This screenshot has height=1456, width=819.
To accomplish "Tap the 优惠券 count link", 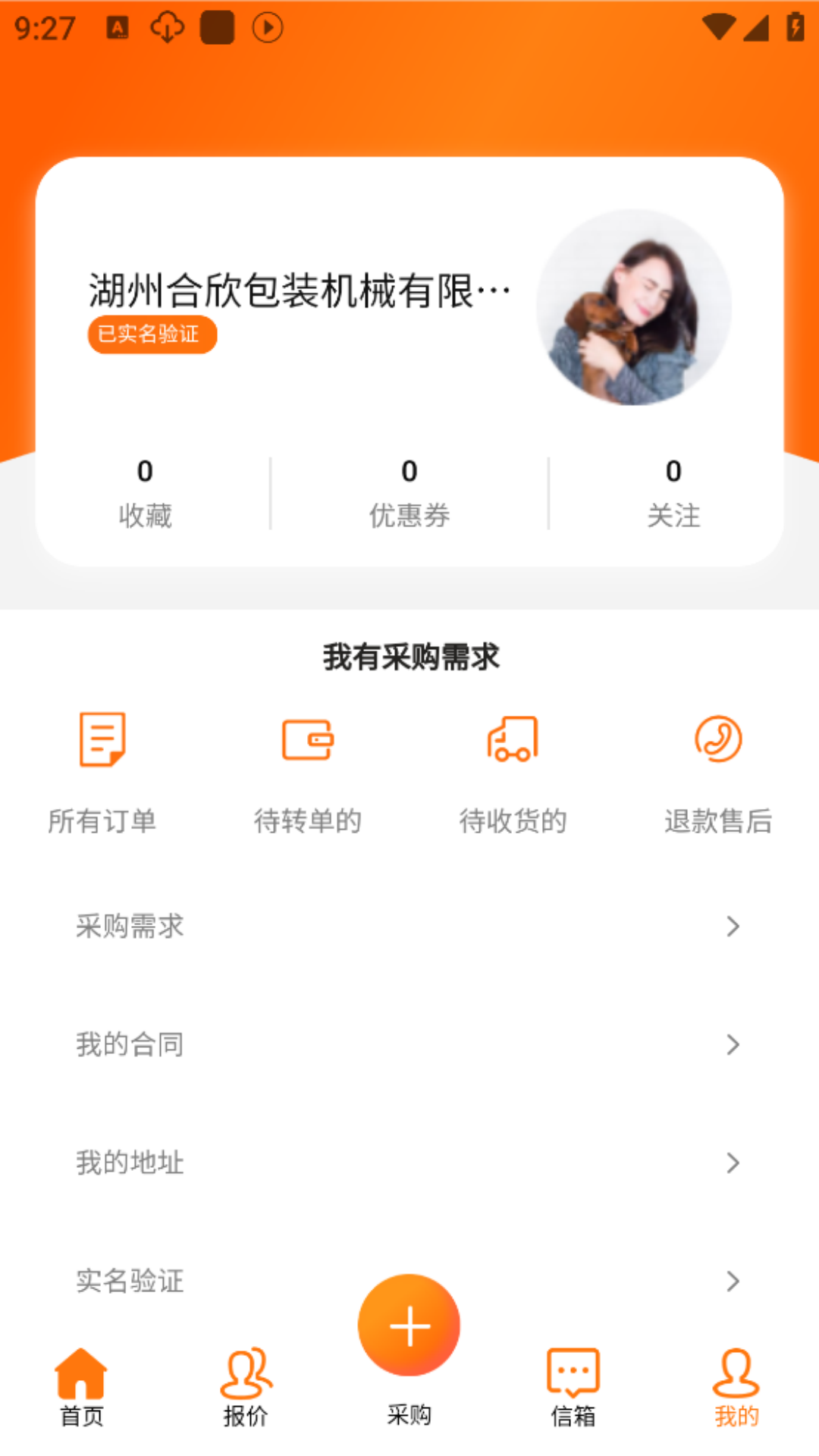I will click(x=409, y=493).
